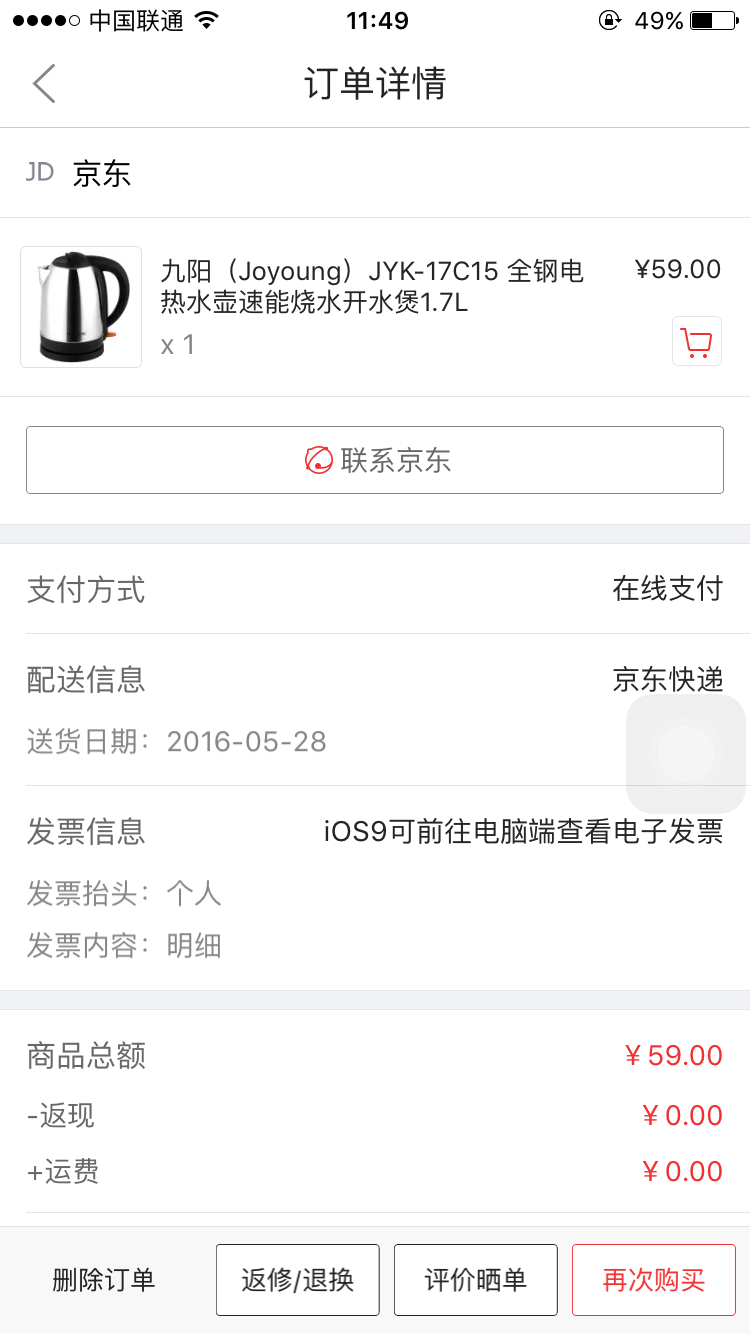Tap 评价晒单 to review the product

pos(475,1280)
